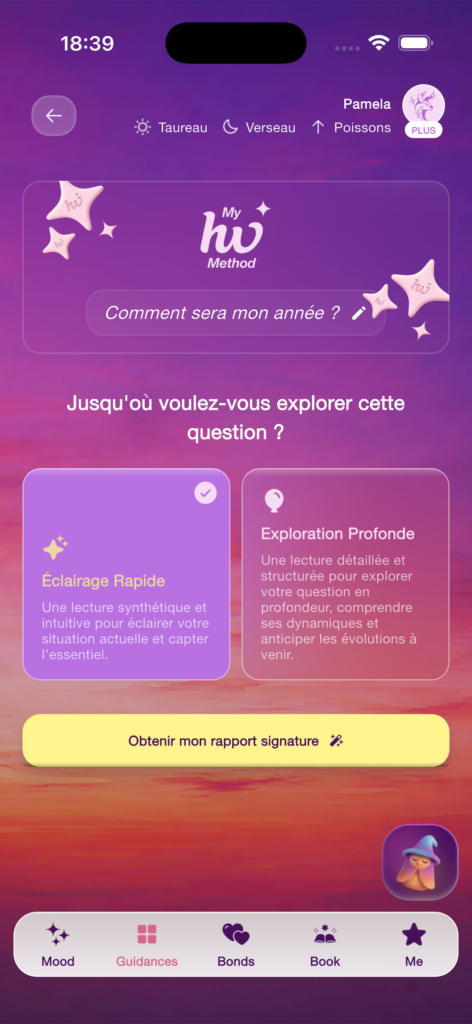The width and height of the screenshot is (472, 1024).
Task: Go to the Bonds tab
Action: coord(236,945)
